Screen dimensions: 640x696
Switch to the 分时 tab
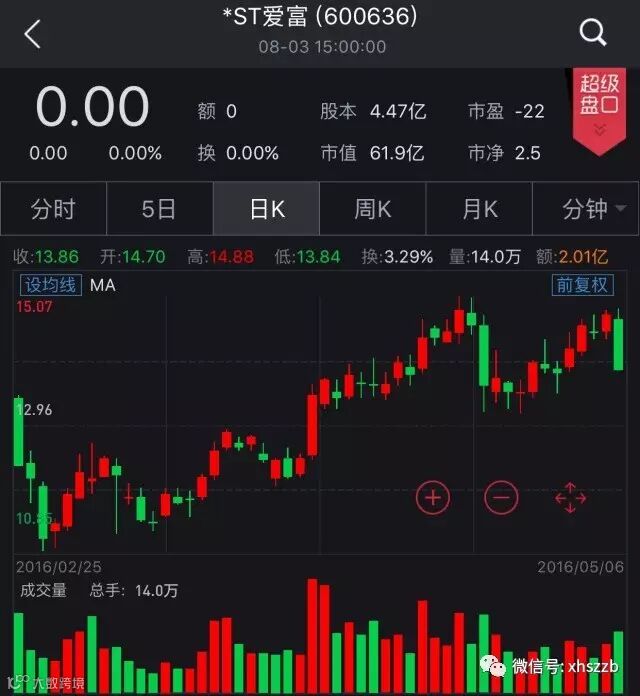(x=53, y=209)
